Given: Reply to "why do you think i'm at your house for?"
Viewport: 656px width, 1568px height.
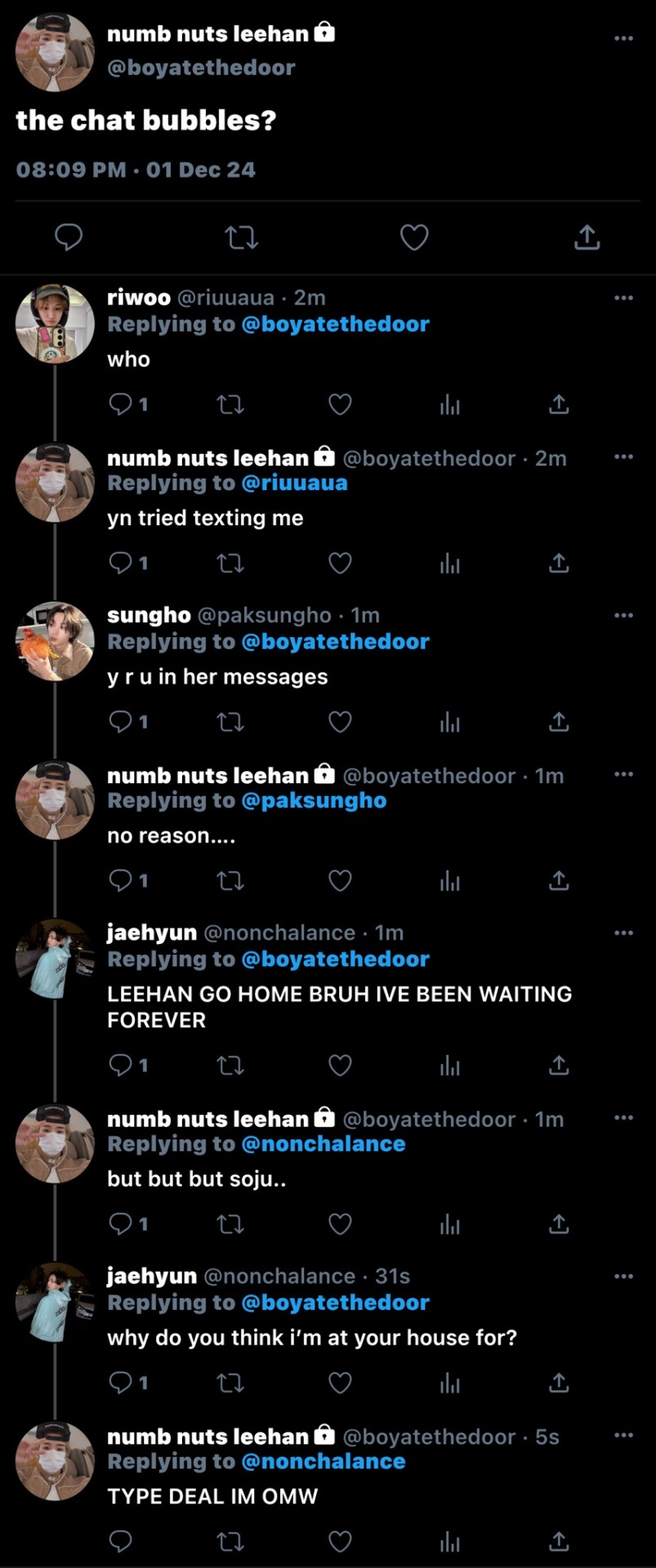Looking at the screenshot, I should [x=121, y=1383].
